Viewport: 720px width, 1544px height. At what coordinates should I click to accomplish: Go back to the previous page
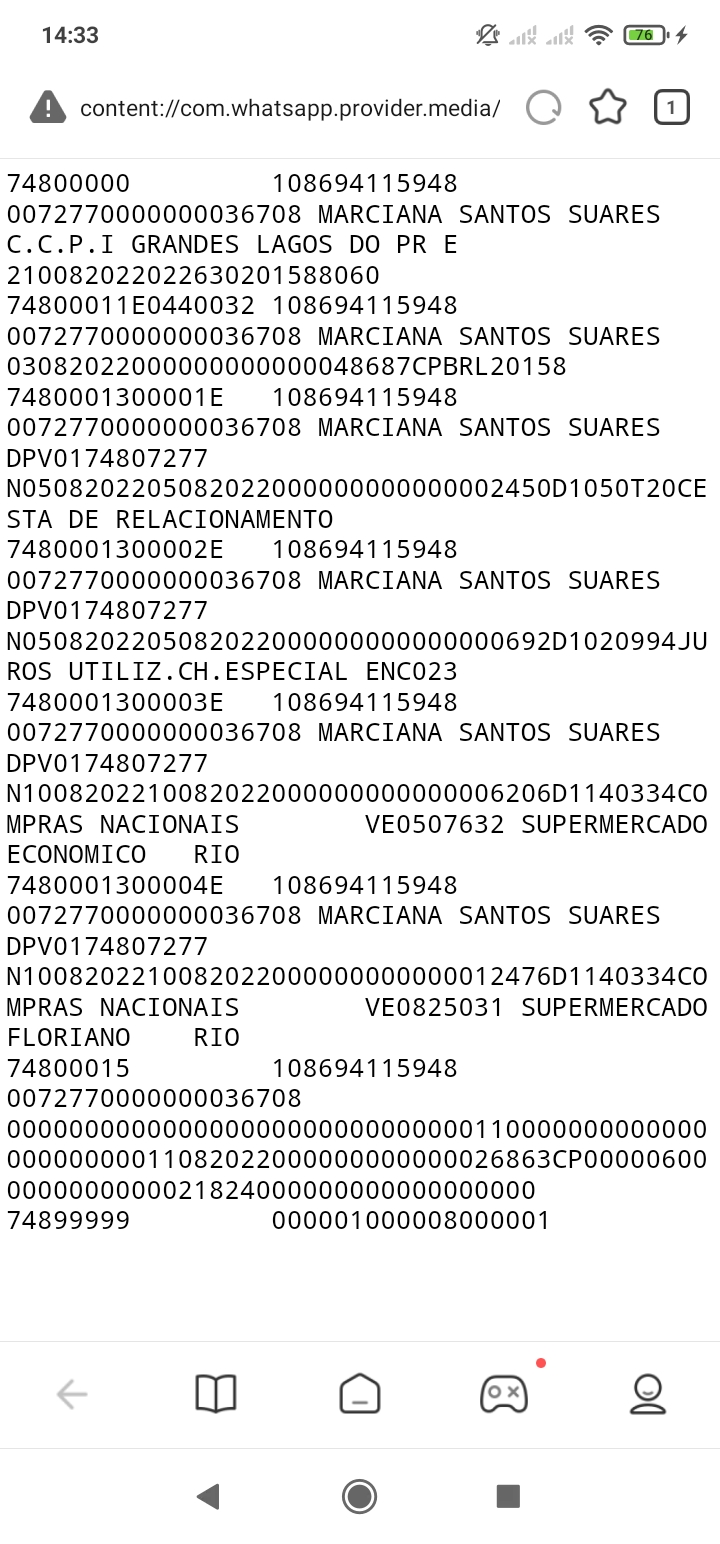tap(72, 1393)
